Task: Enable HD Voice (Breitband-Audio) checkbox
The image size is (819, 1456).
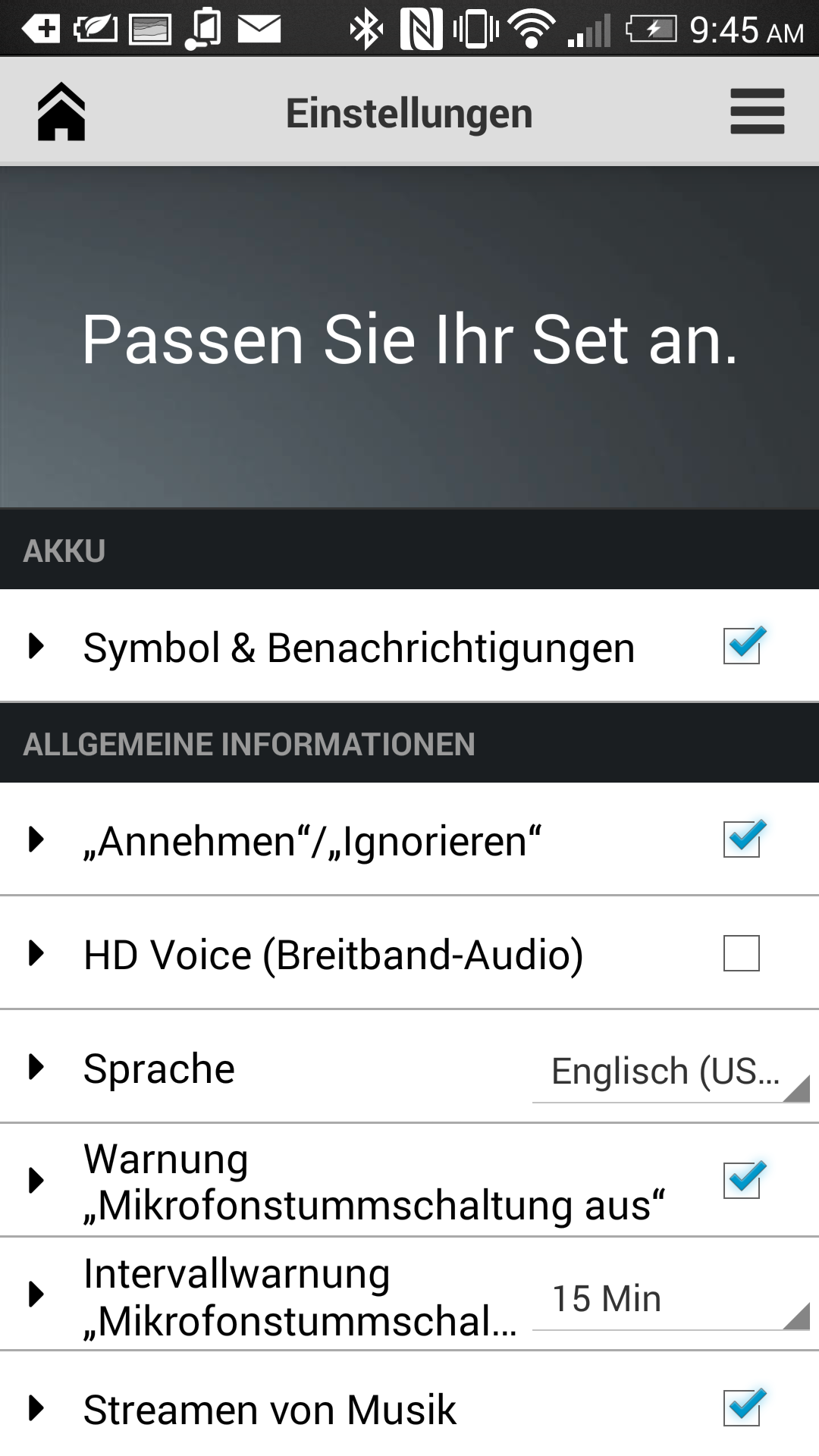Action: coord(742,953)
